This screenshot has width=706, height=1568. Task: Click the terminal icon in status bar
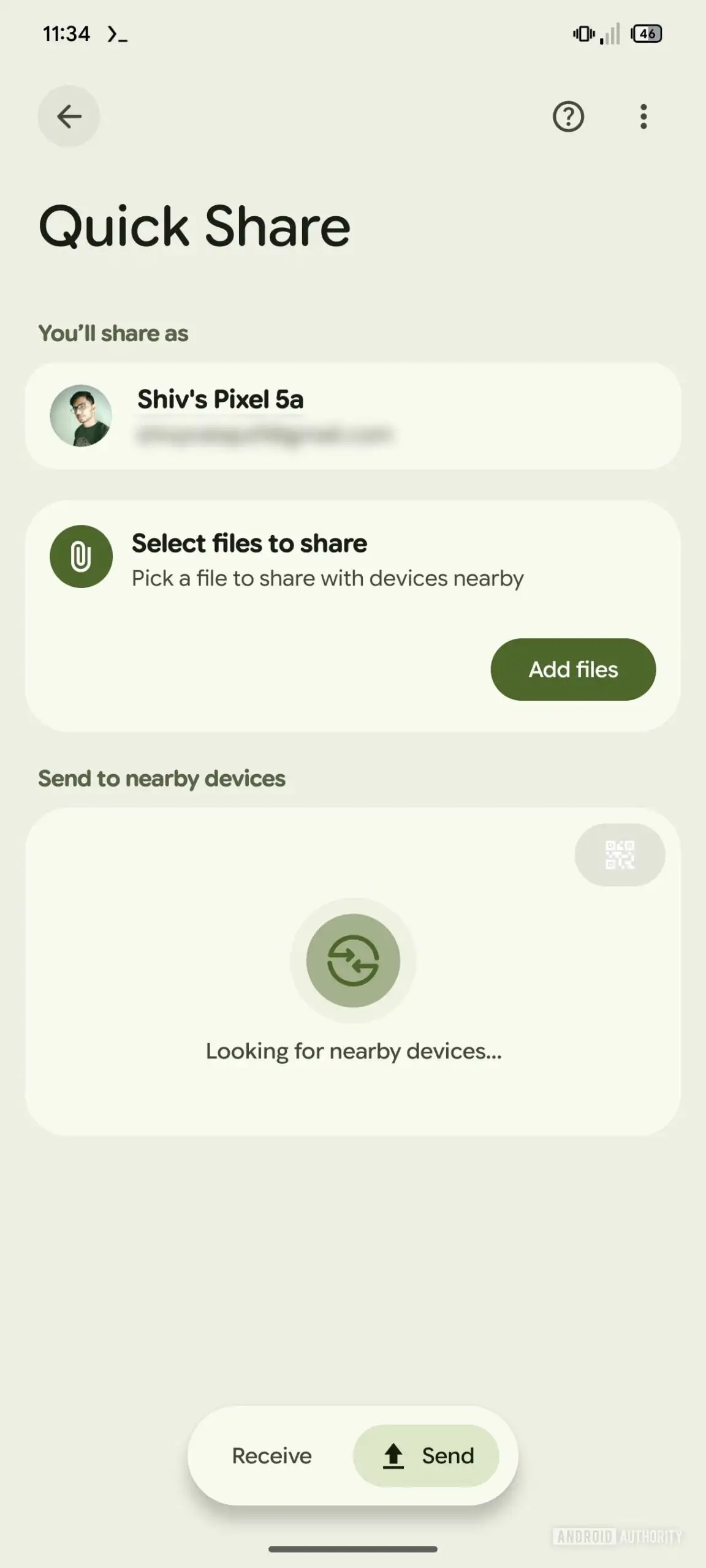pos(118,34)
